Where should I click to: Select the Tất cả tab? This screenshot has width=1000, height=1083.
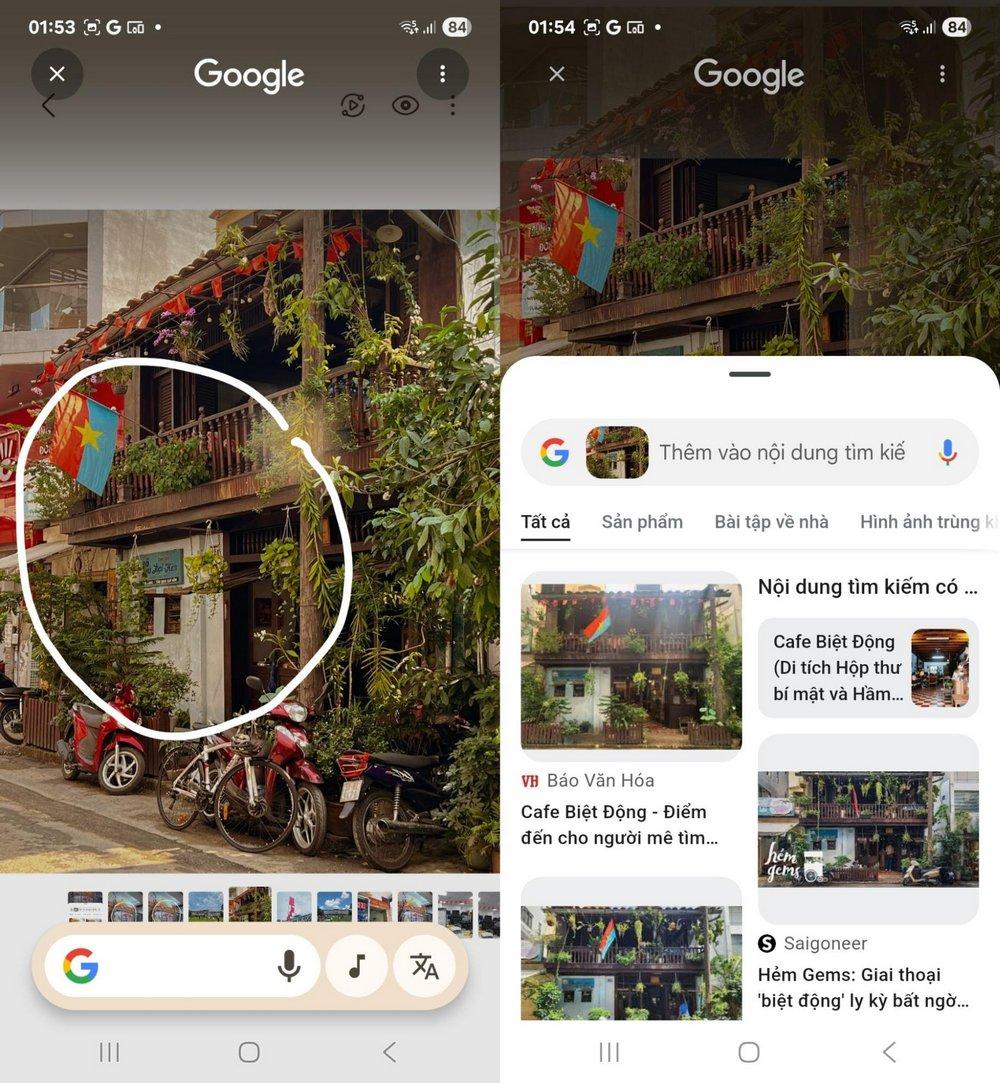click(546, 522)
